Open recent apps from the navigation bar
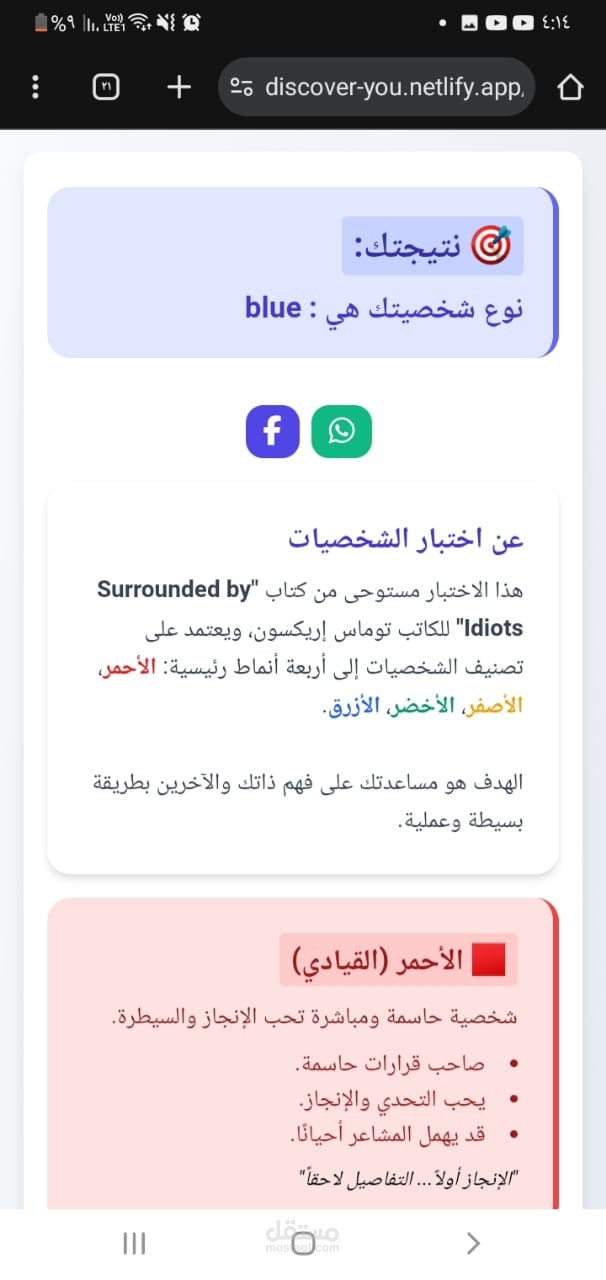This screenshot has height=1280, width=606. click(x=134, y=1243)
